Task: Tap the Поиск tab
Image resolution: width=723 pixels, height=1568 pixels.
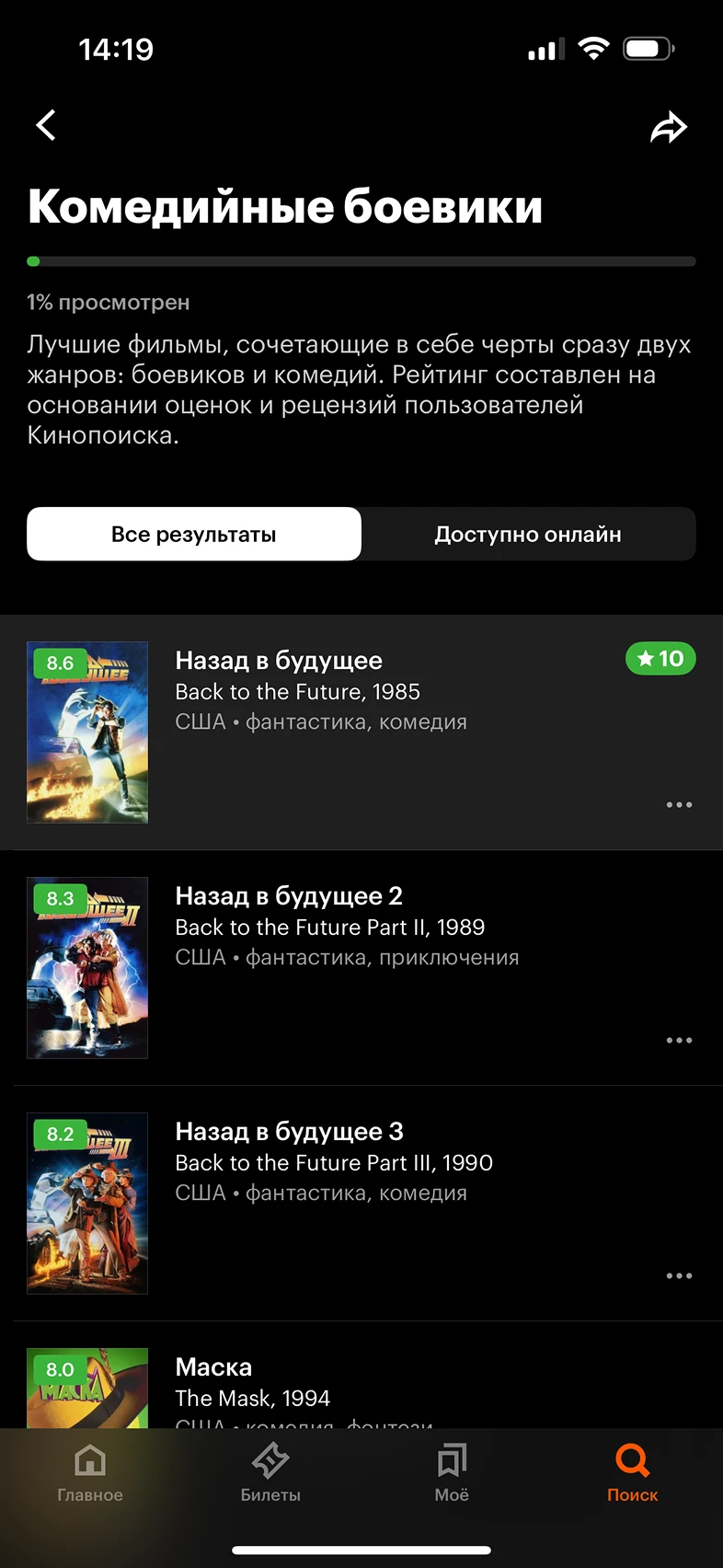Action: point(632,1472)
